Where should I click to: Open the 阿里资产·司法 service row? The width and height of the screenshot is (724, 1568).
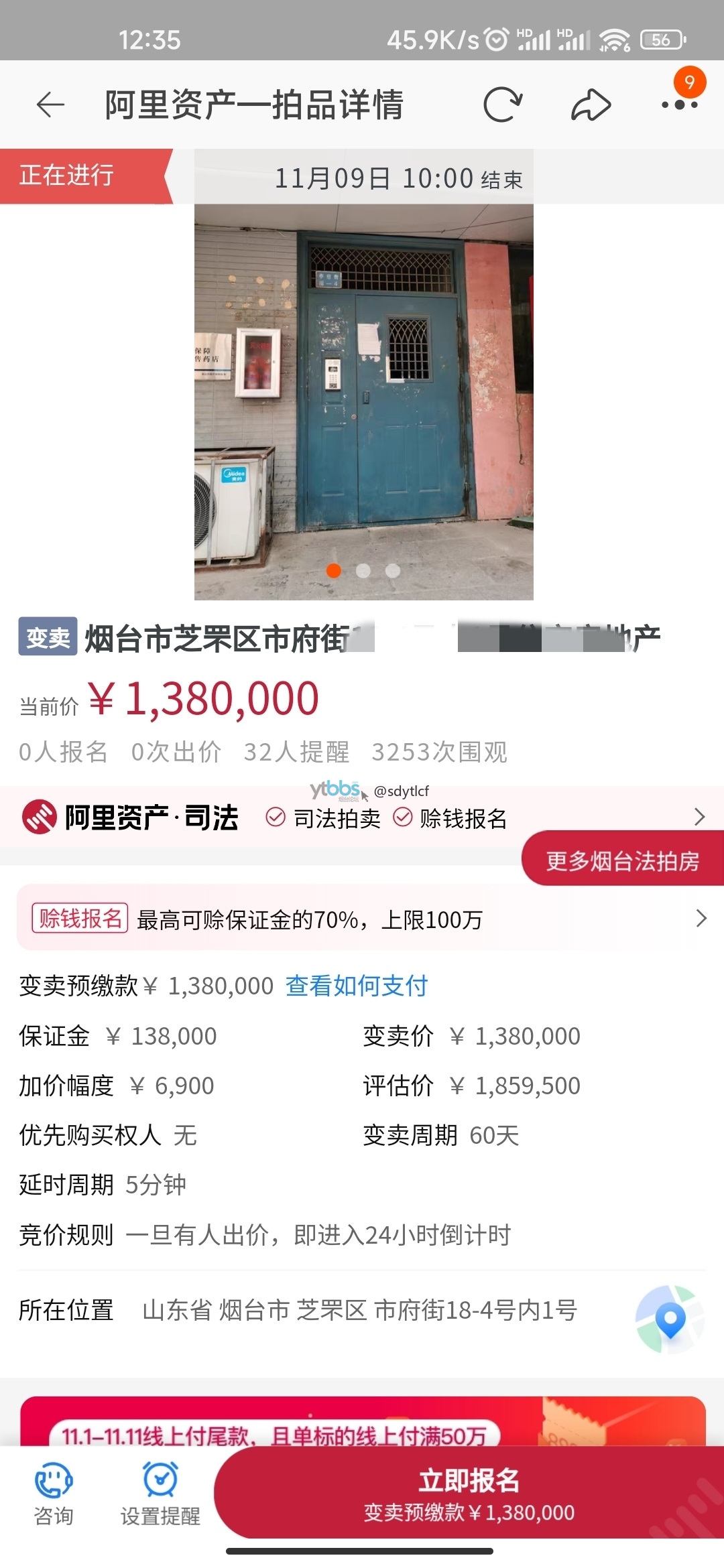pyautogui.click(x=362, y=818)
